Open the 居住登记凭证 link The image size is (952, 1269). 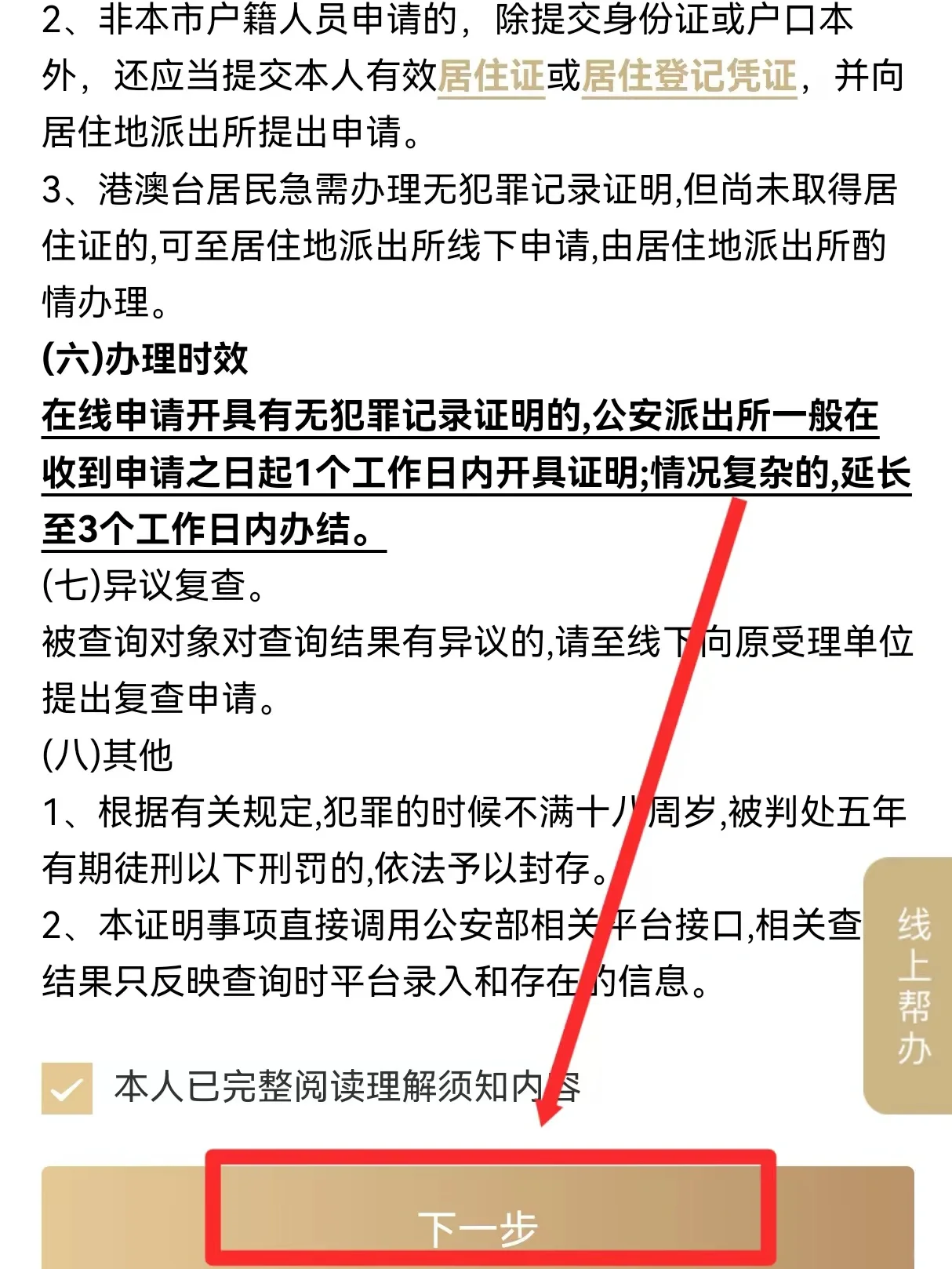click(x=689, y=76)
